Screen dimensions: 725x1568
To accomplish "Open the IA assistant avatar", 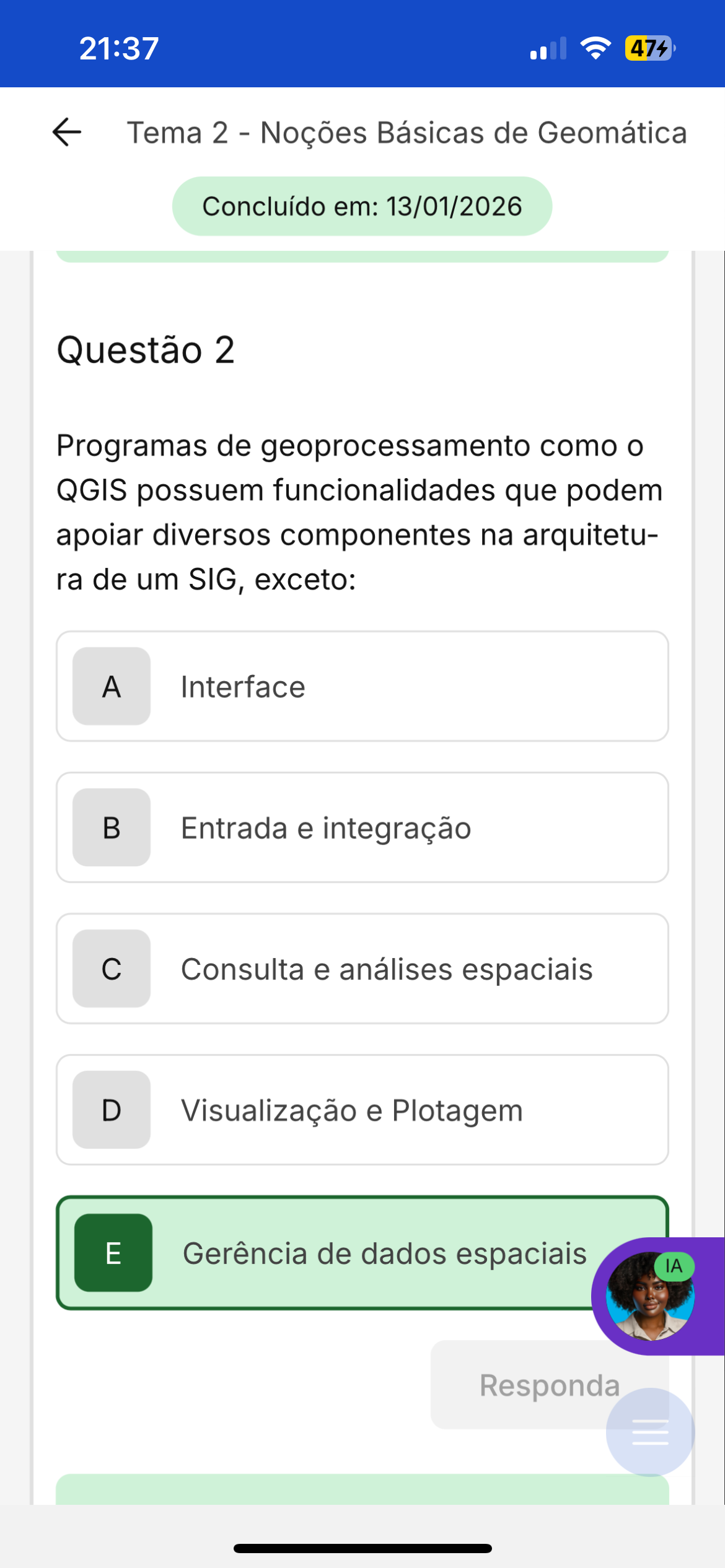I will click(x=651, y=1296).
